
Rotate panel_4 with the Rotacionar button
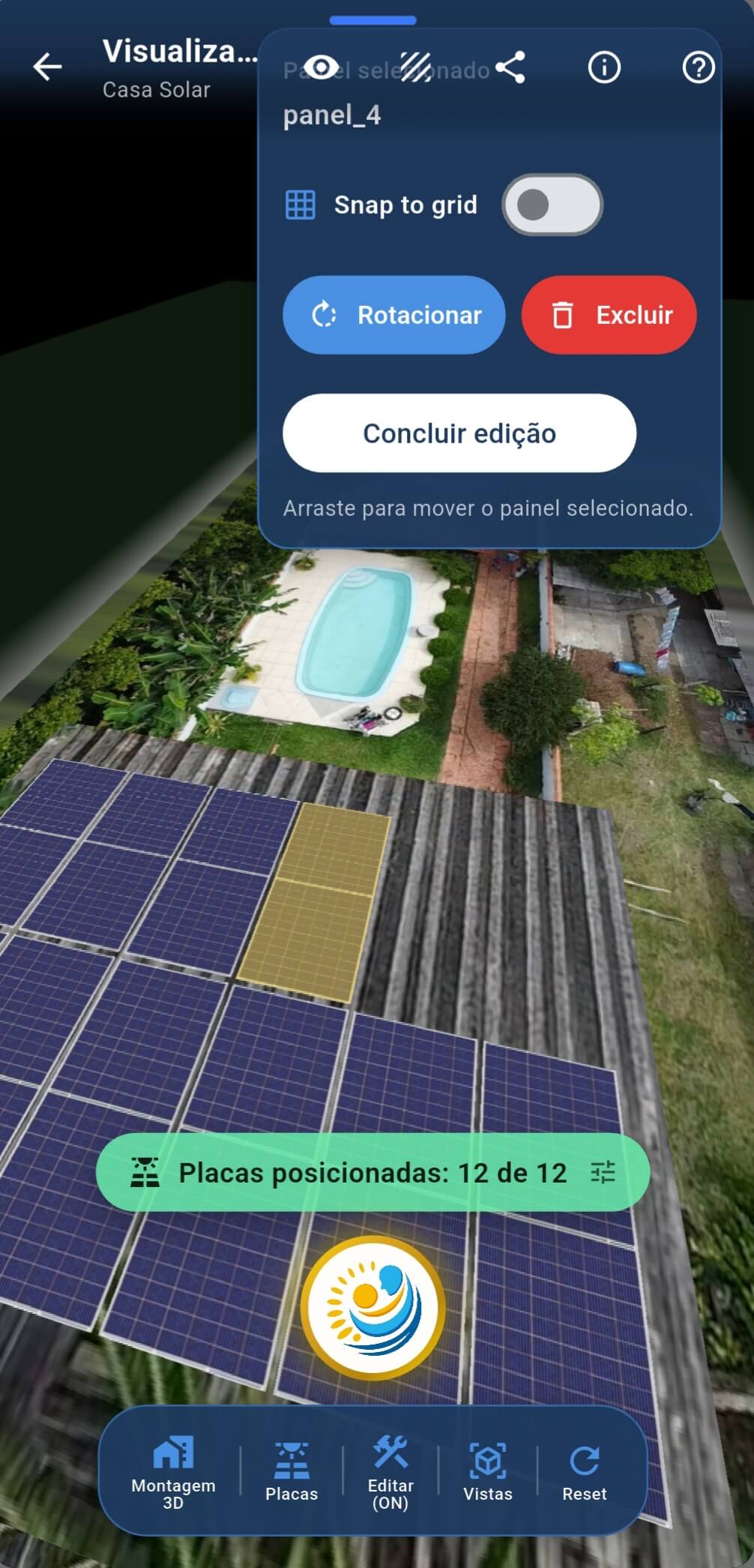click(x=394, y=315)
